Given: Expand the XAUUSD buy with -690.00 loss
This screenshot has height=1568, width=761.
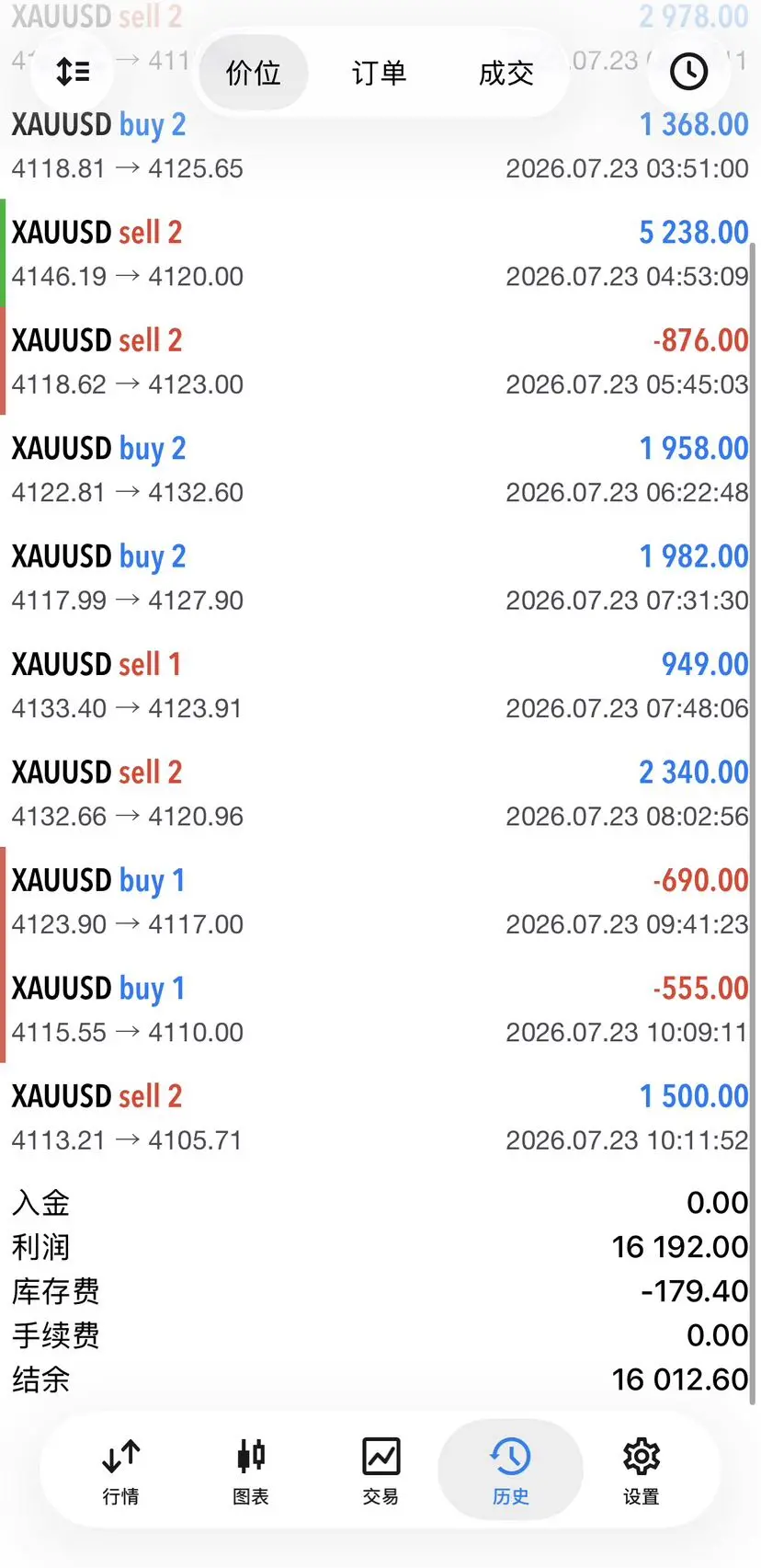Looking at the screenshot, I should point(380,901).
